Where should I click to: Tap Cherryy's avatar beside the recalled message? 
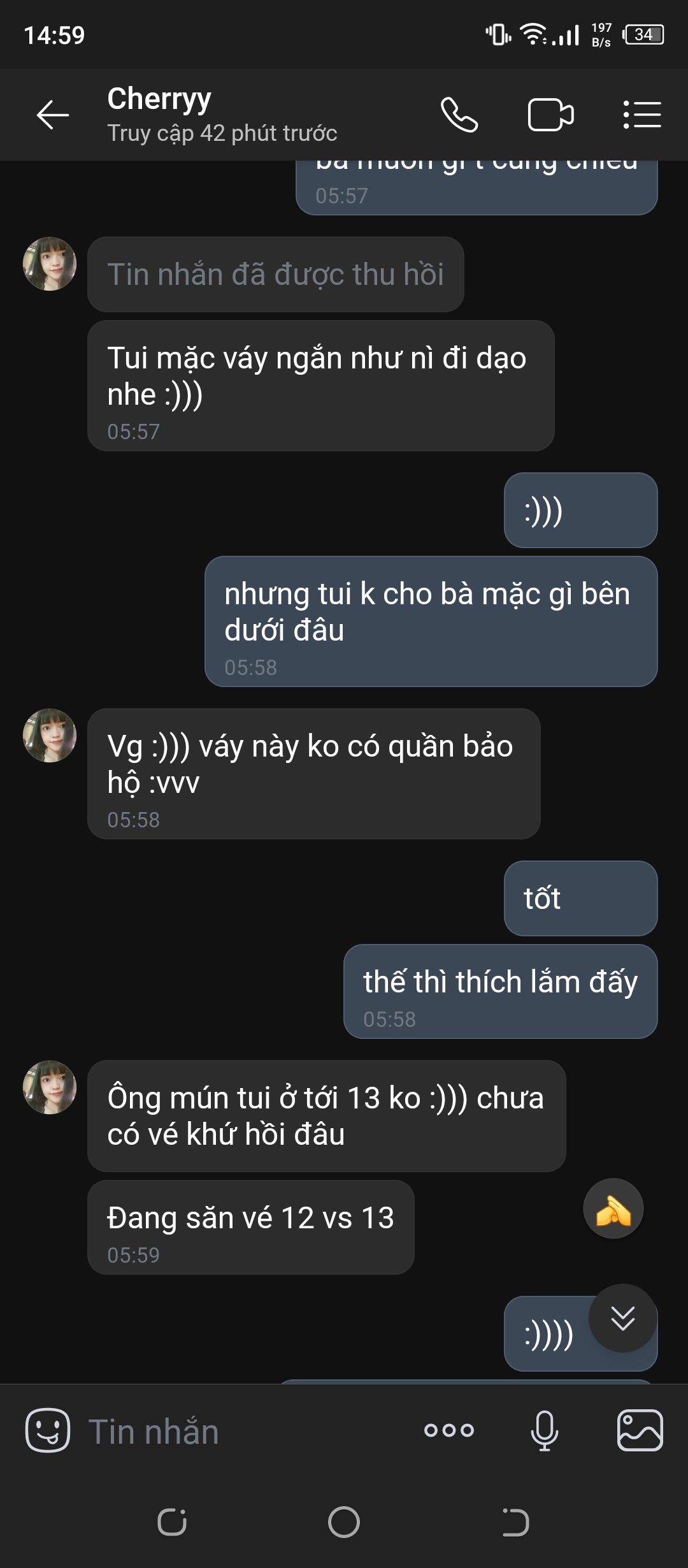coord(50,264)
